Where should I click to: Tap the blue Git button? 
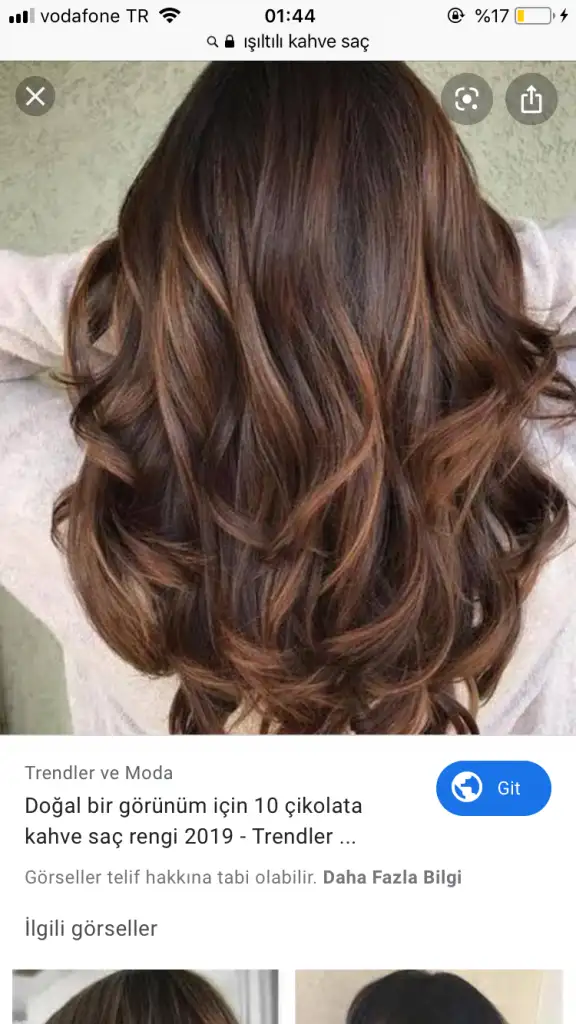click(x=494, y=788)
